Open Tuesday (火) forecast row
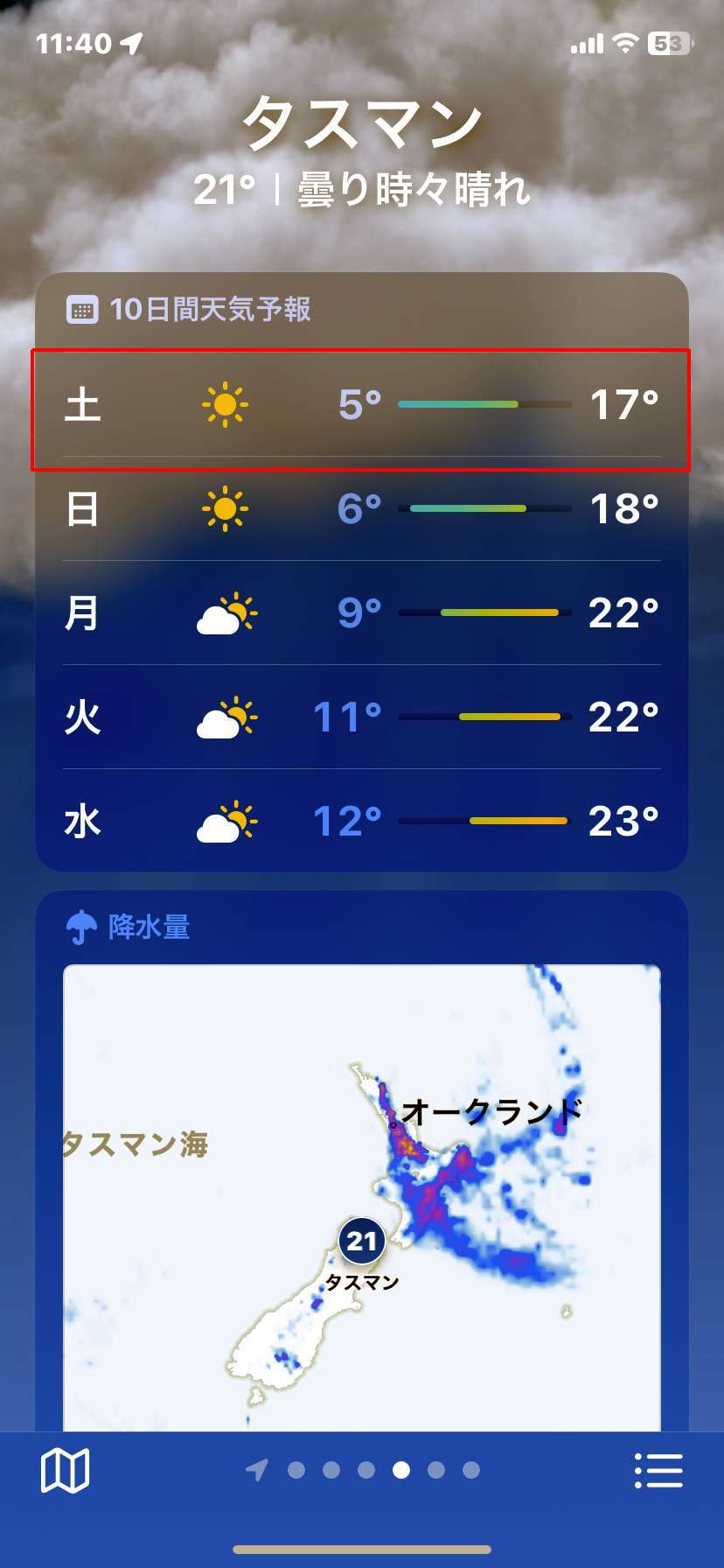This screenshot has width=724, height=1568. [361, 717]
